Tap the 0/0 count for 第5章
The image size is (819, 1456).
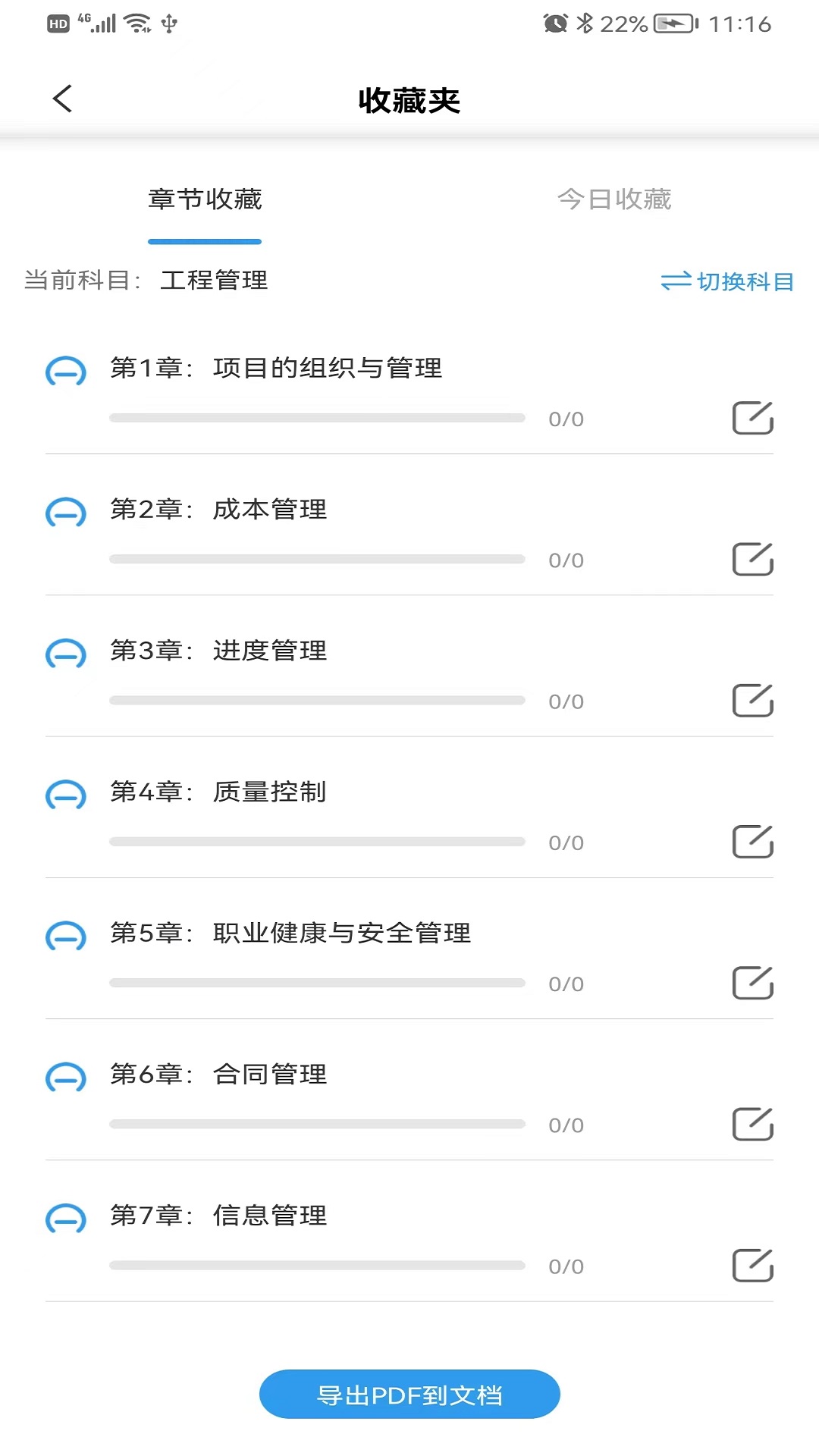566,983
